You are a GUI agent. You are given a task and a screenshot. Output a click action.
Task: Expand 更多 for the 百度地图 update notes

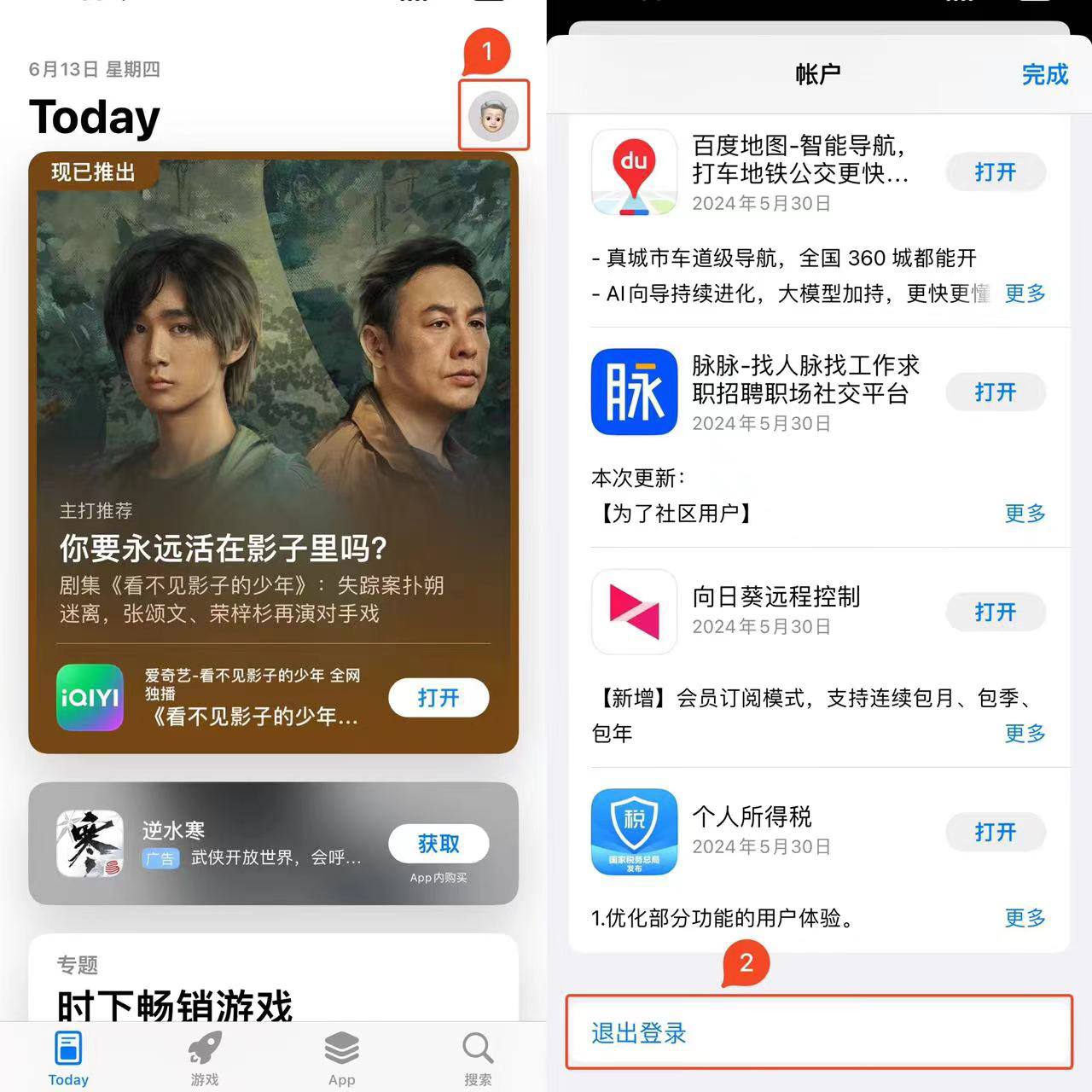coord(1025,293)
